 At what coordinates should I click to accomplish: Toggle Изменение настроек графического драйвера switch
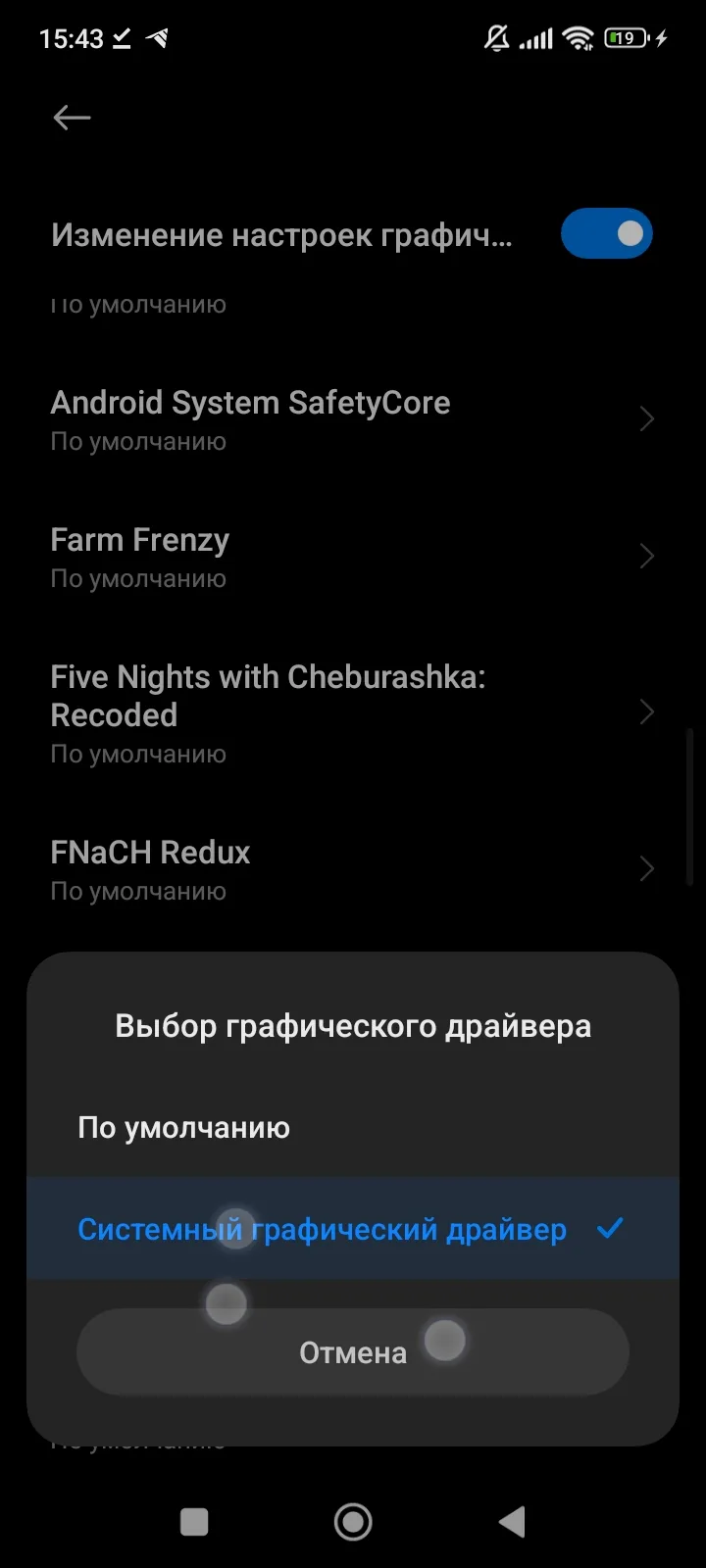606,234
